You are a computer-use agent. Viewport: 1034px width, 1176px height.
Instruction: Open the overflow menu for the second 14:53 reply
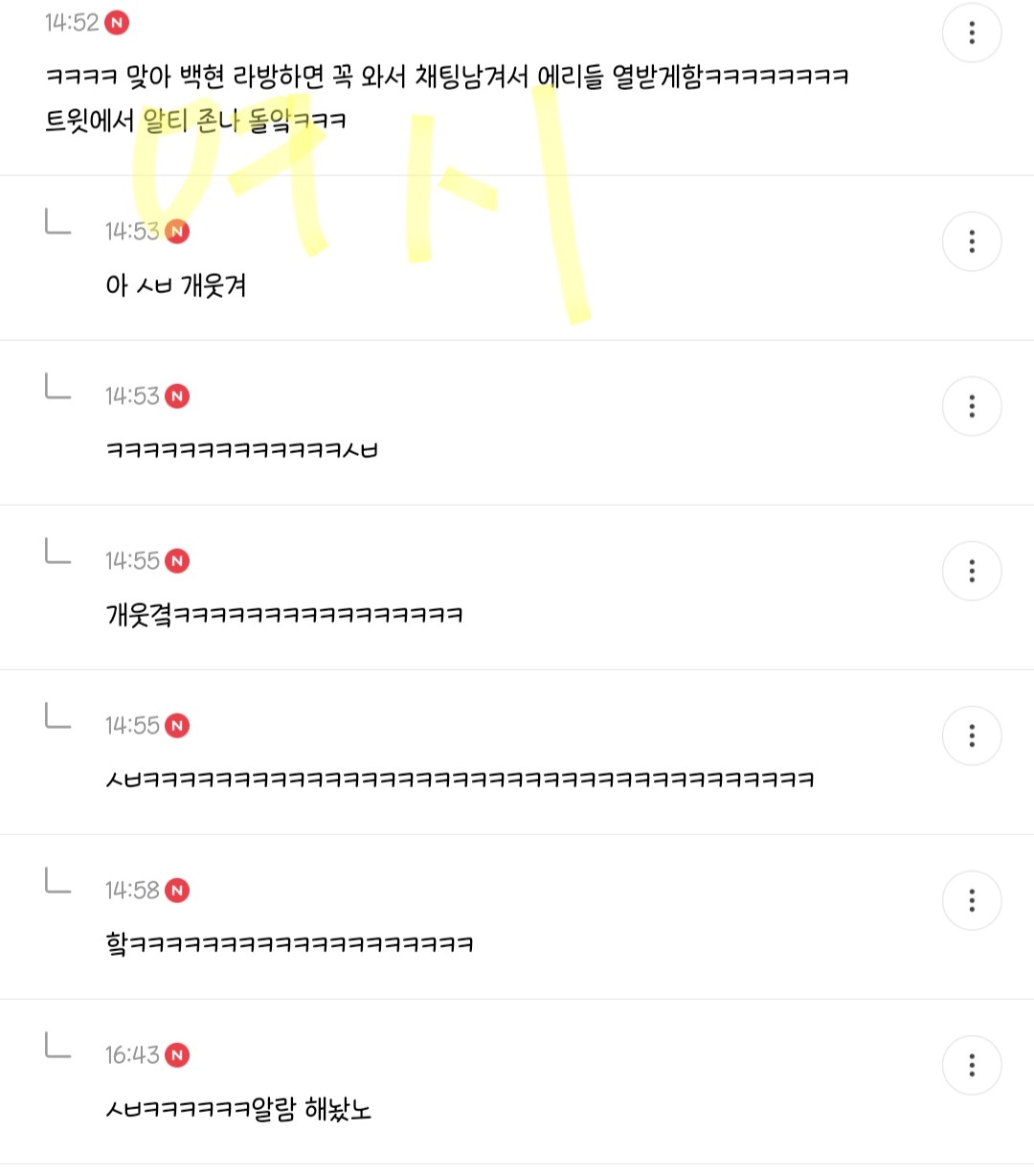click(x=972, y=406)
